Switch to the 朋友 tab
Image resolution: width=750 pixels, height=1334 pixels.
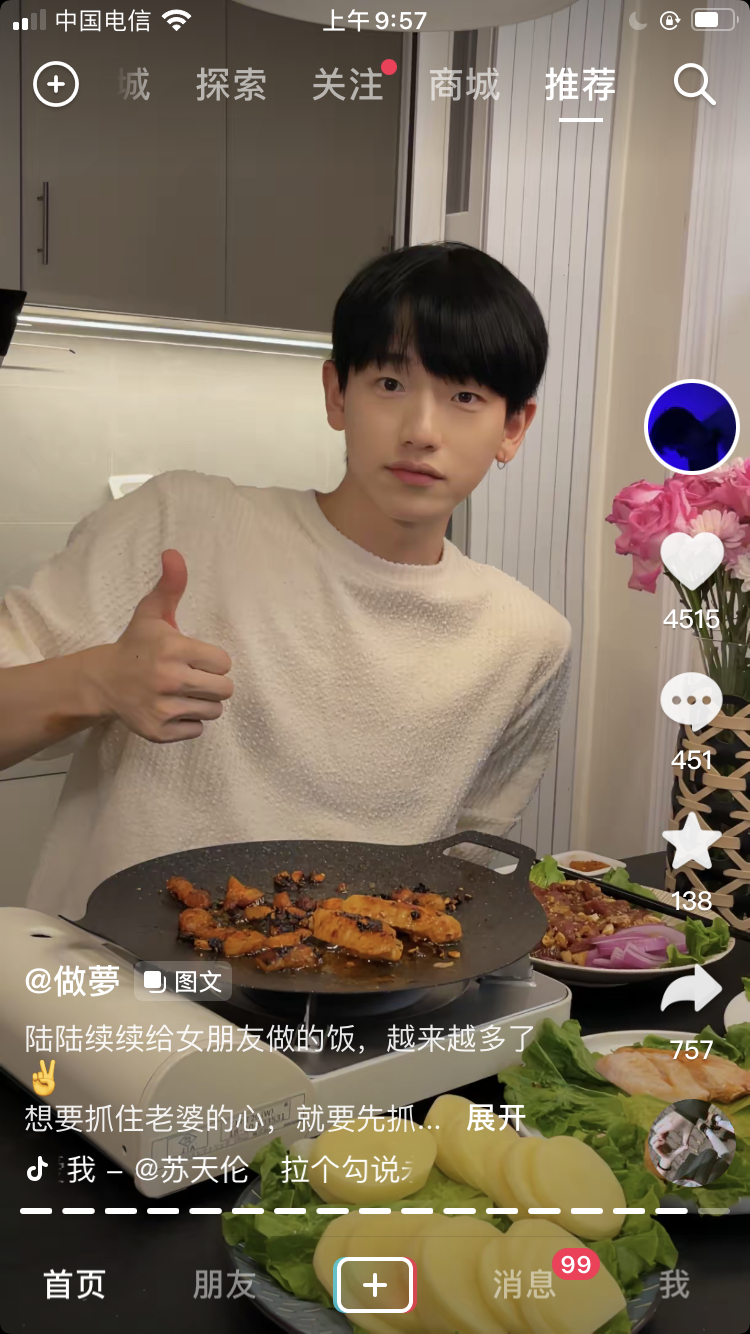[225, 1285]
